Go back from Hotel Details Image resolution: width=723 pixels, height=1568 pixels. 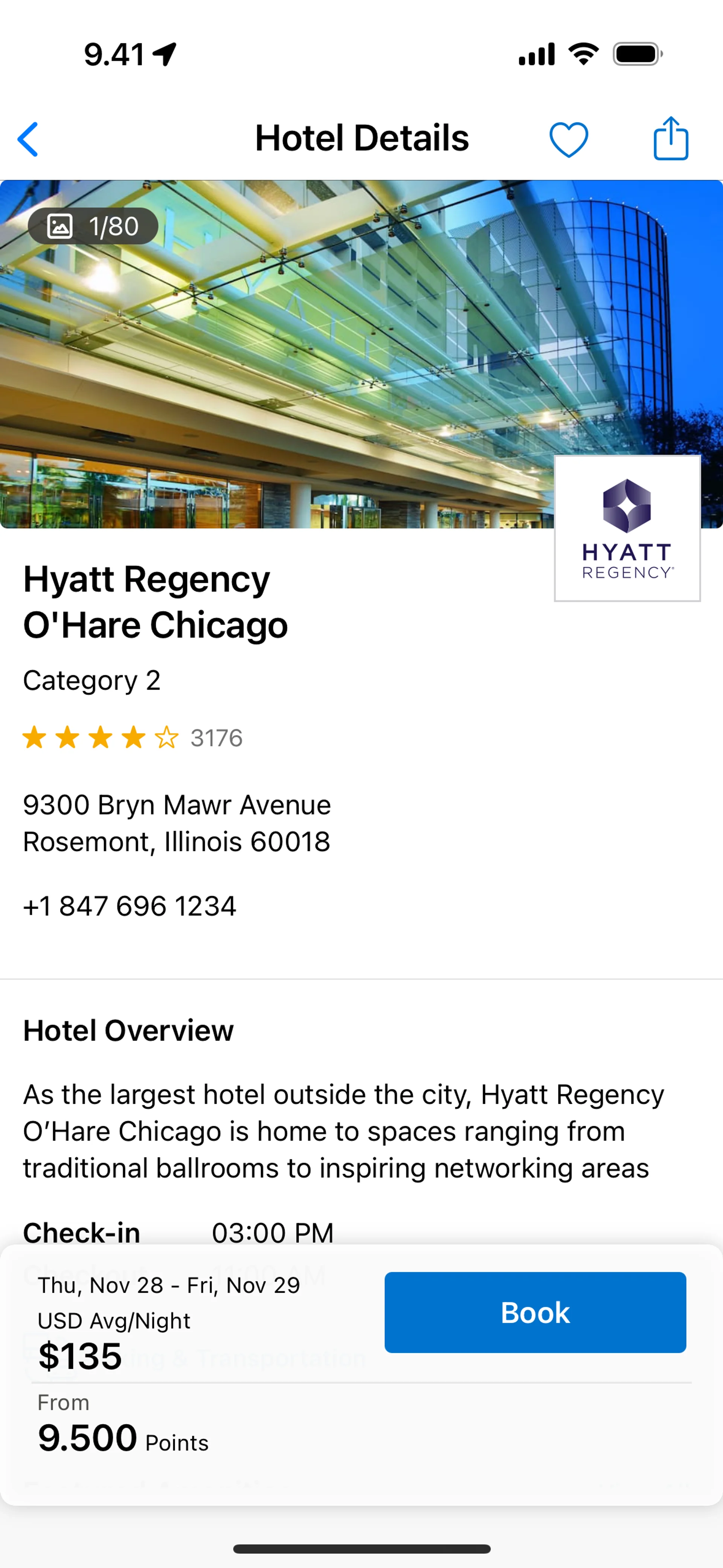click(28, 139)
